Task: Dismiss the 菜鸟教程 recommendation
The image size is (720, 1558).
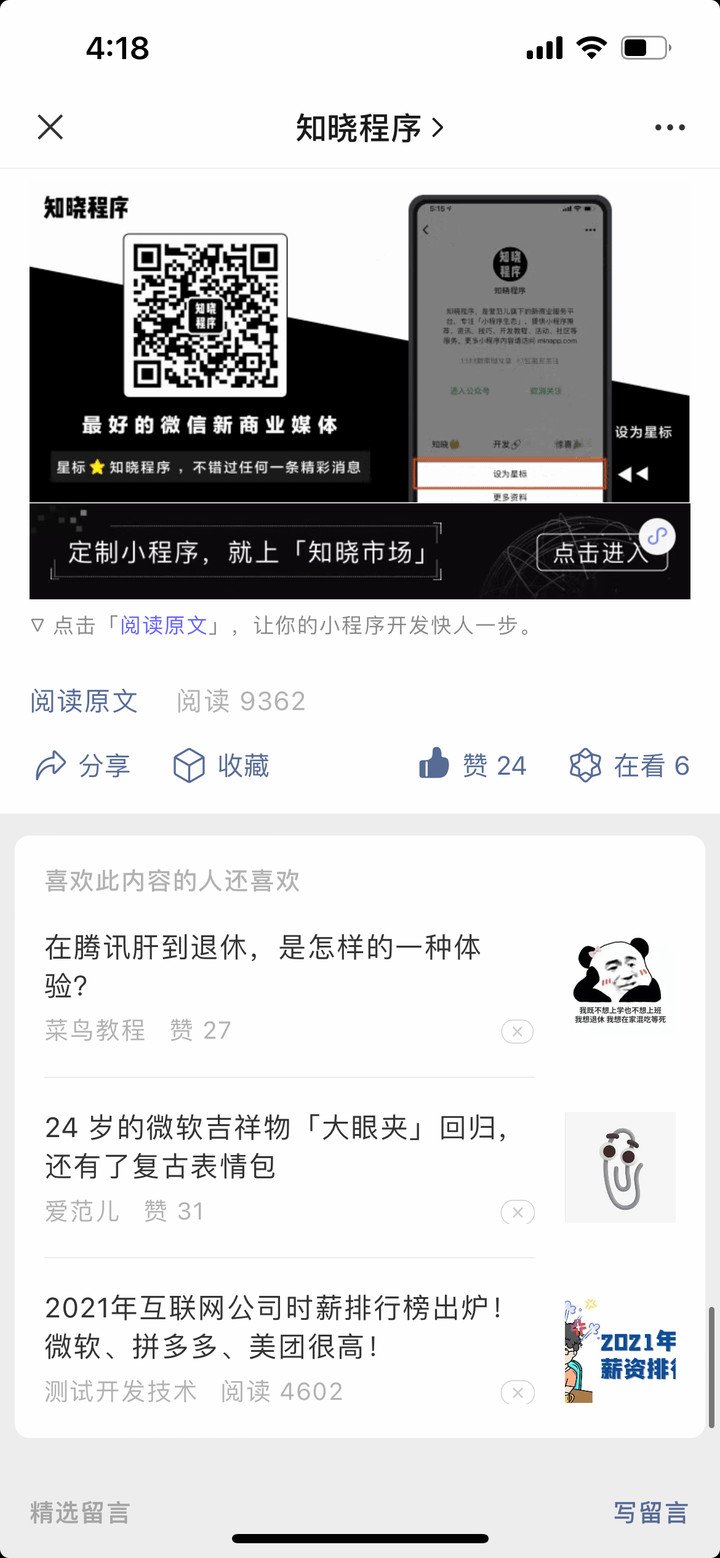Action: (517, 1032)
